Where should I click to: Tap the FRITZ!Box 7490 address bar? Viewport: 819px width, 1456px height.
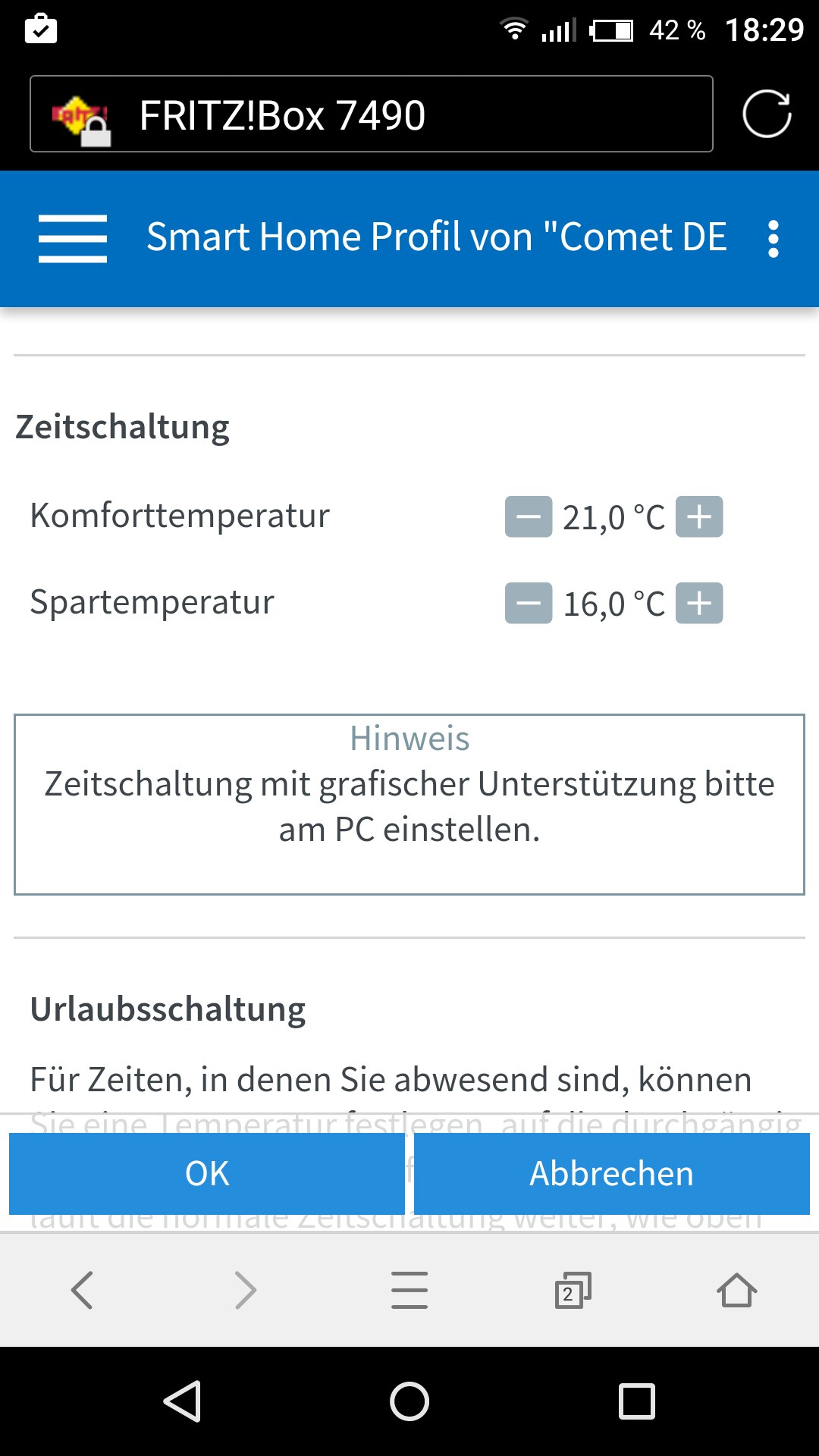[372, 115]
